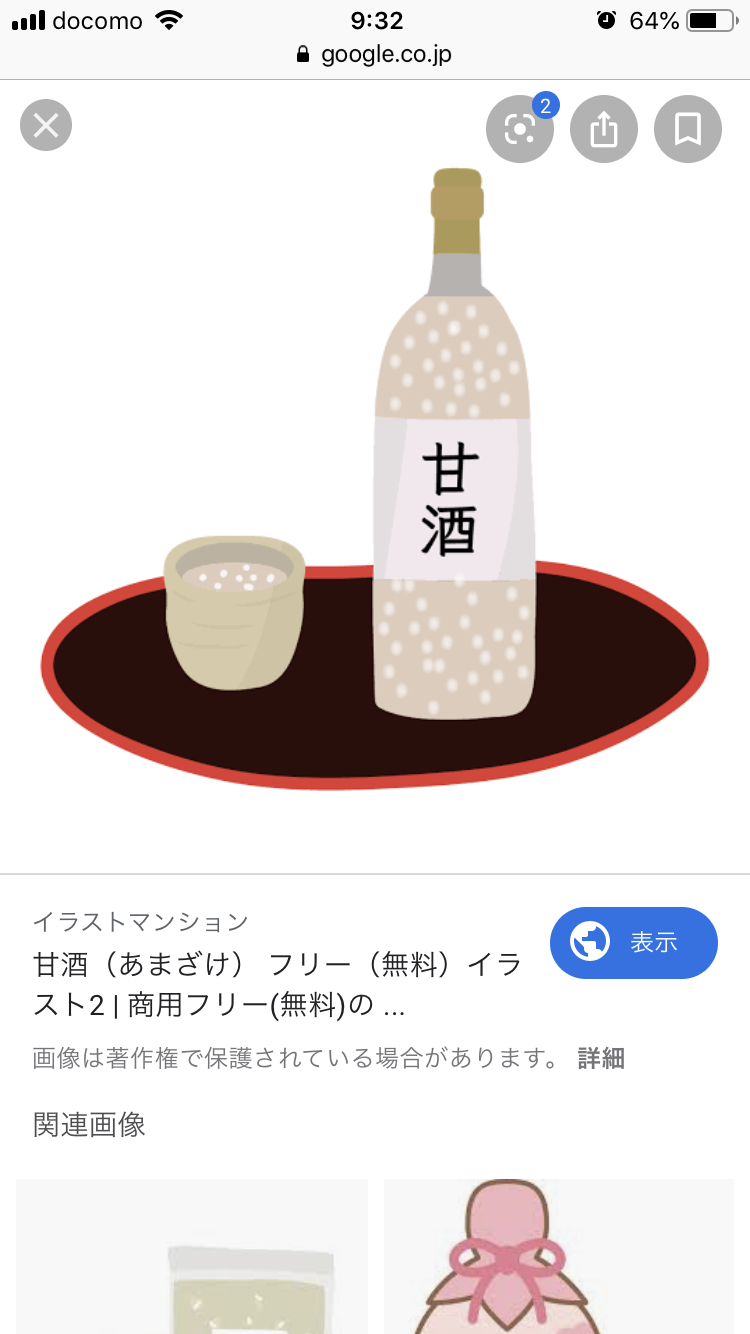Open Google Lens visual search icon
Screen dimensions: 750x1334
(520, 129)
